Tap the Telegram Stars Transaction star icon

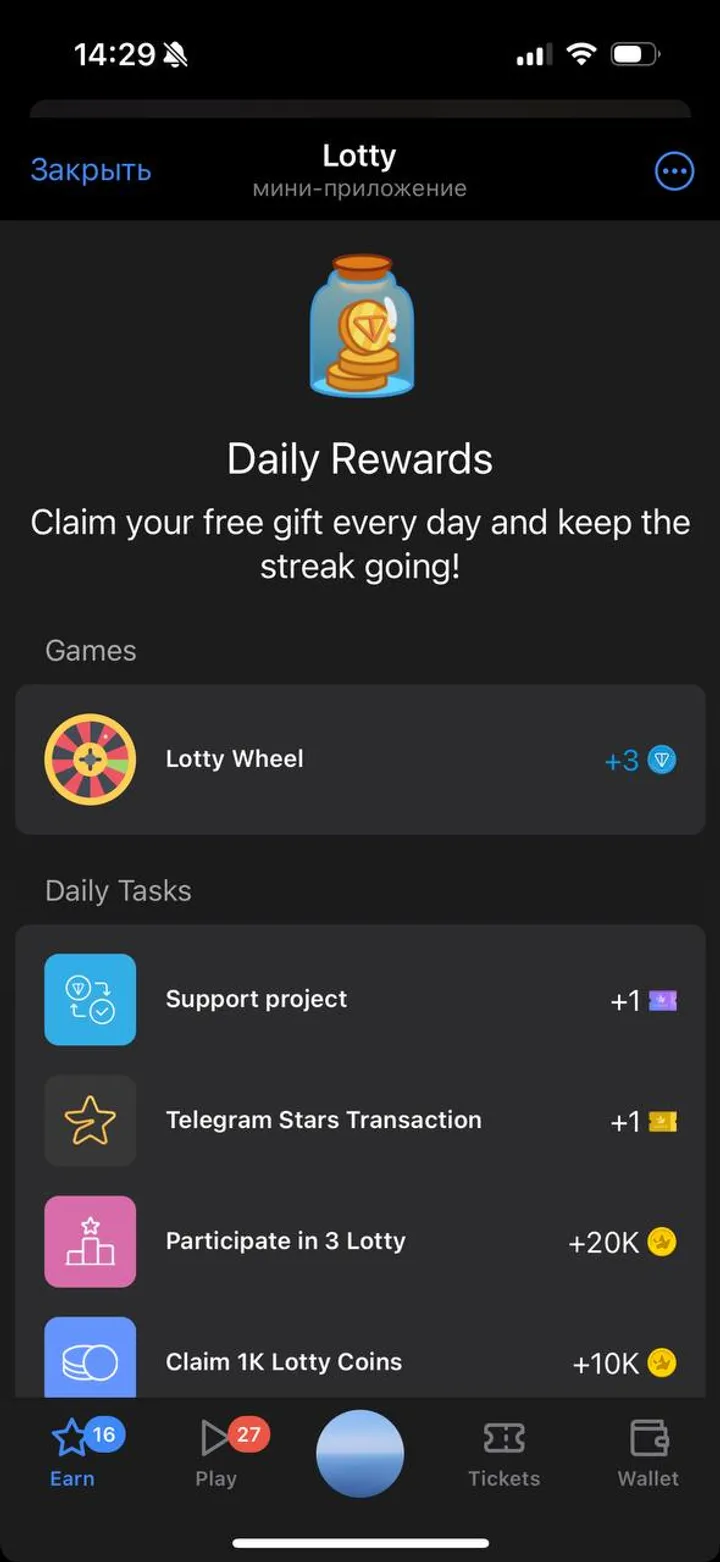tap(90, 1120)
